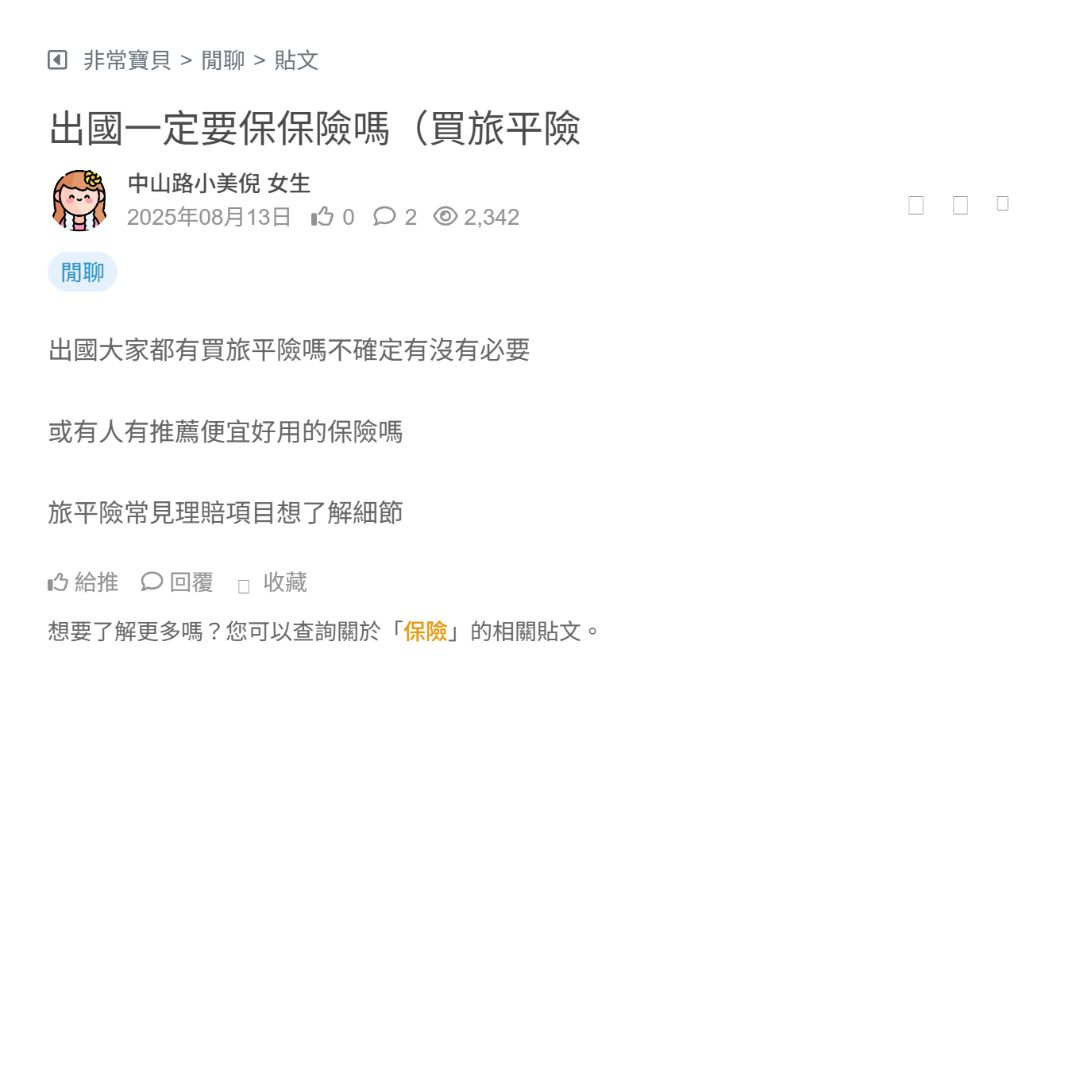This screenshot has width=1080, height=1080.
Task: Give the post a 給推 like
Action: (x=83, y=582)
